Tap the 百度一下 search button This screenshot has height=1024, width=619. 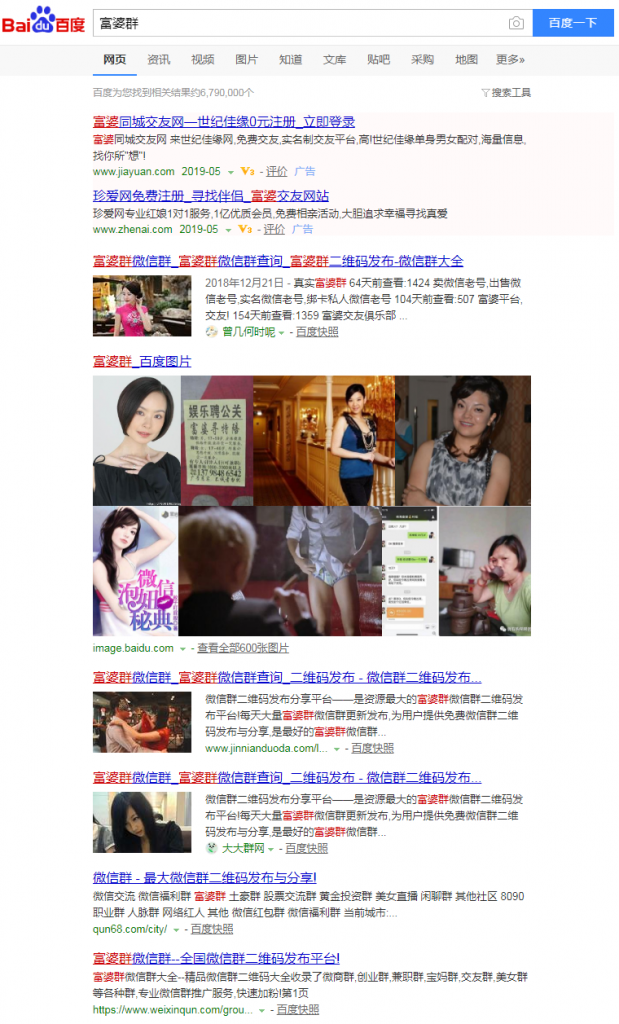[x=572, y=23]
